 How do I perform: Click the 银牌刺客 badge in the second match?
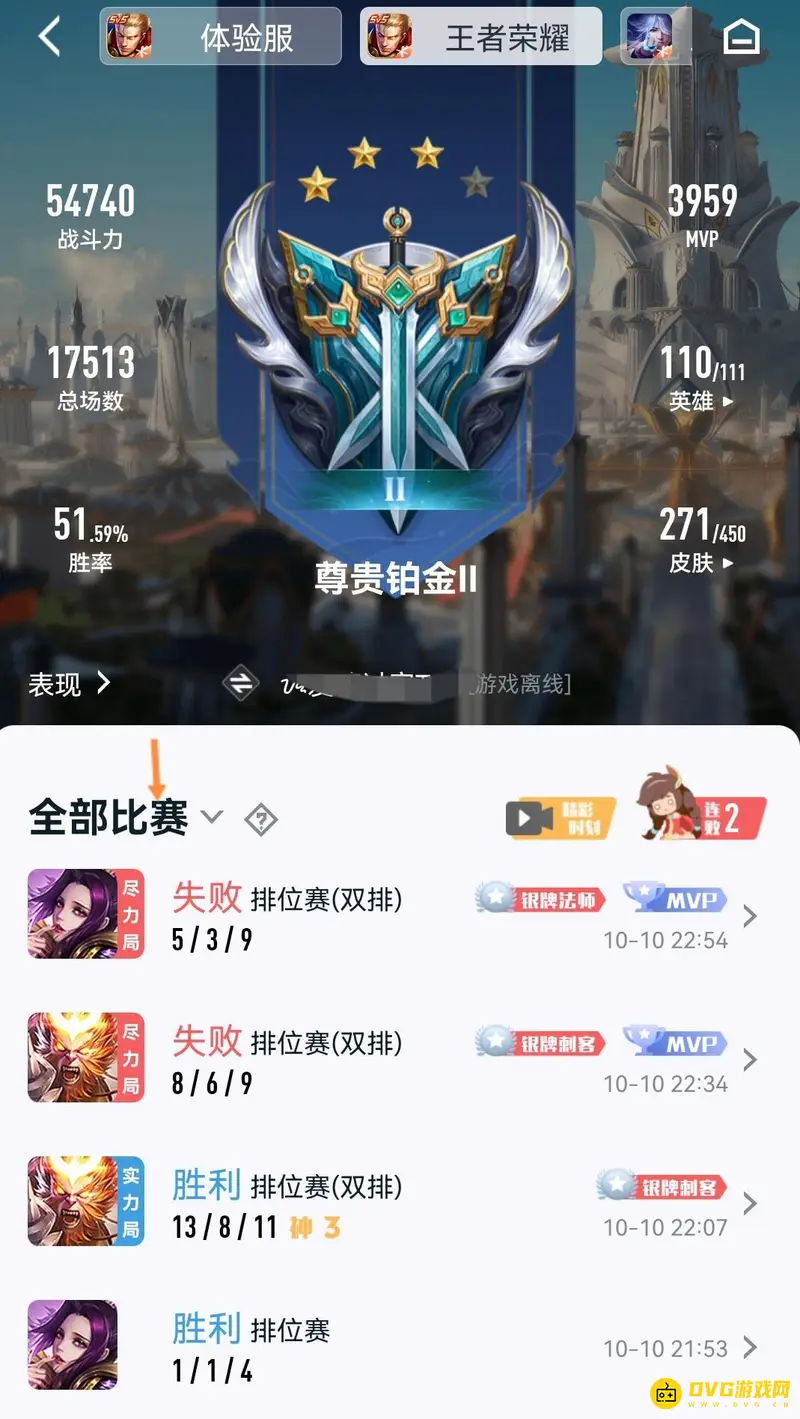coord(540,1043)
